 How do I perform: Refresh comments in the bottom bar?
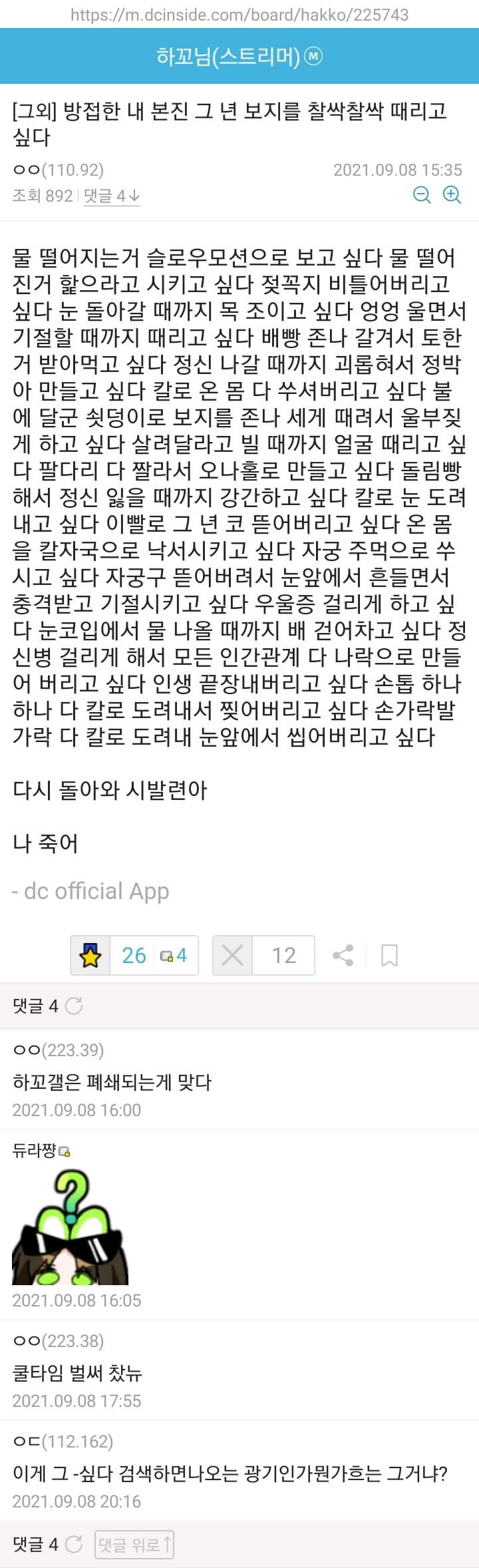point(74,1544)
